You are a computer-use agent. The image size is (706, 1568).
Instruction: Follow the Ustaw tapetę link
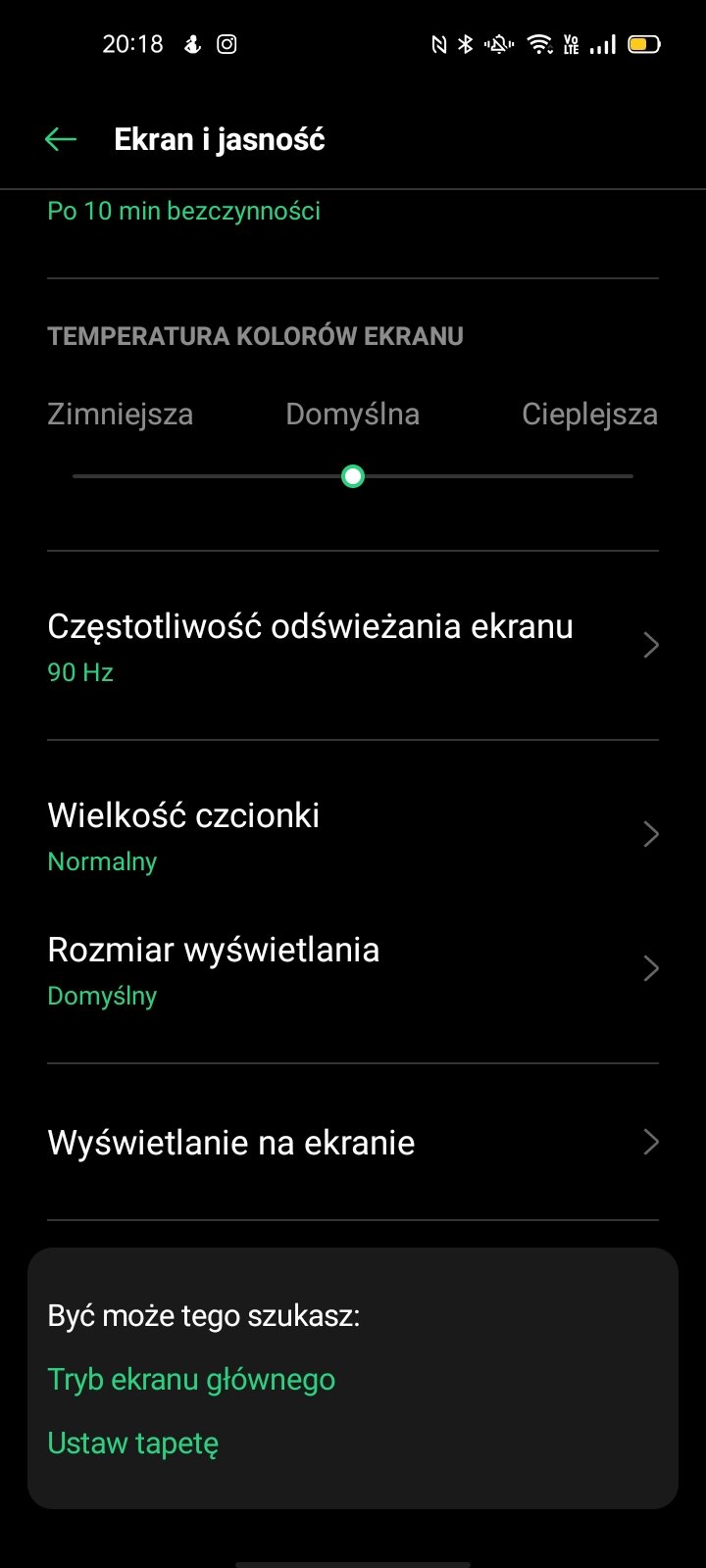[x=133, y=1444]
